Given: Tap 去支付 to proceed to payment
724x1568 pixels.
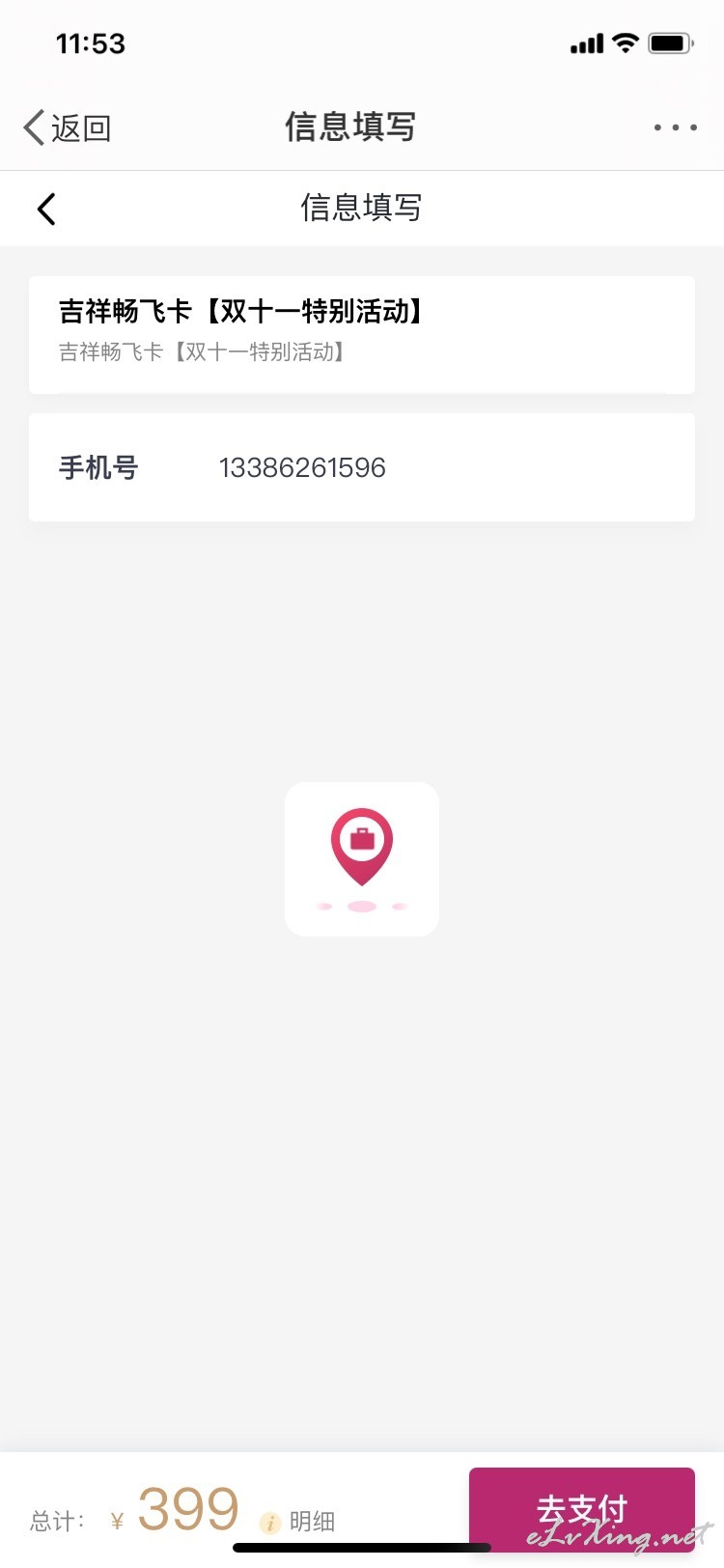Looking at the screenshot, I should tap(582, 1509).
